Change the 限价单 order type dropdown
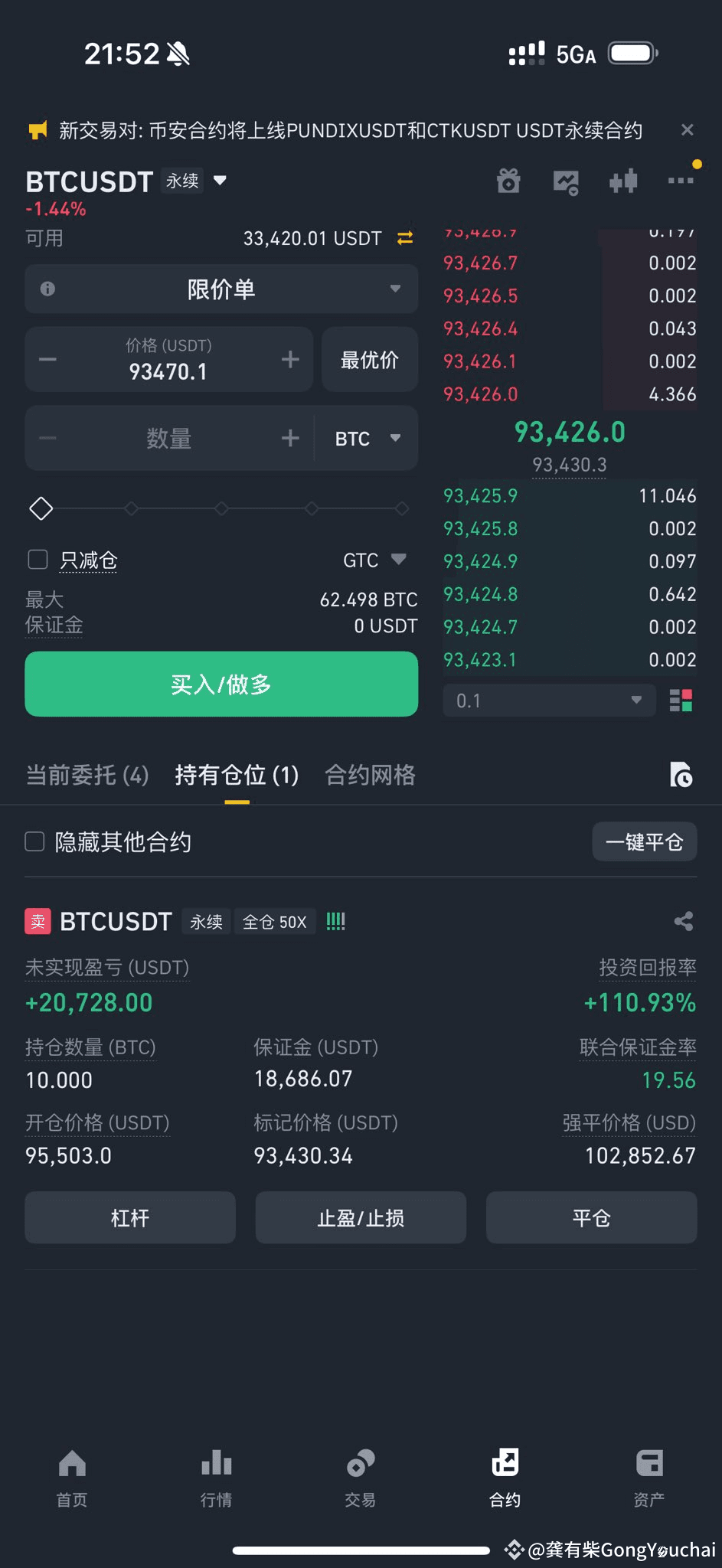This screenshot has width=722, height=1568. (221, 289)
